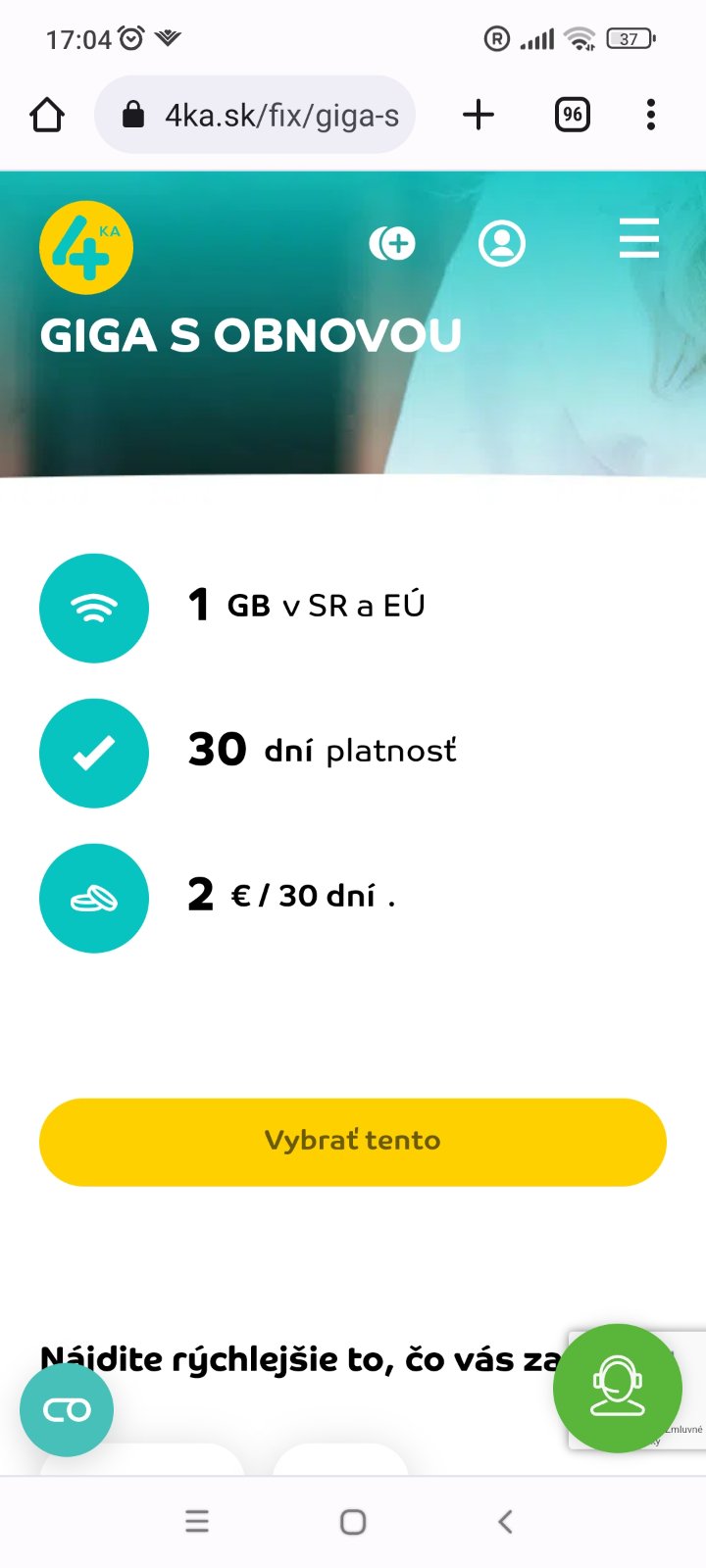Screen dimensions: 706x1568
Task: Open the customer support headset chat
Action: point(617,1388)
